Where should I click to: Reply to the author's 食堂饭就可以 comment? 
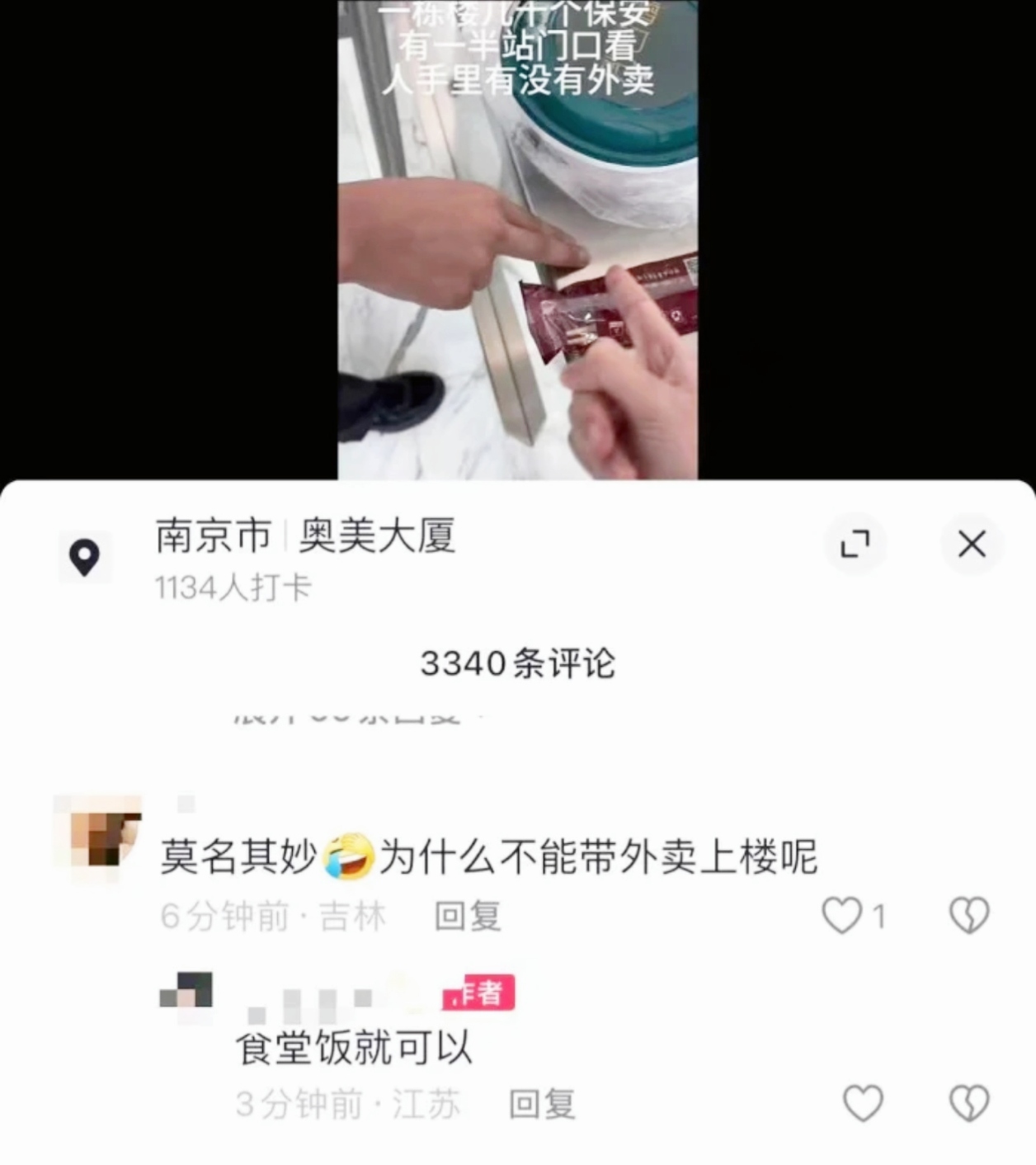pyautogui.click(x=542, y=1105)
